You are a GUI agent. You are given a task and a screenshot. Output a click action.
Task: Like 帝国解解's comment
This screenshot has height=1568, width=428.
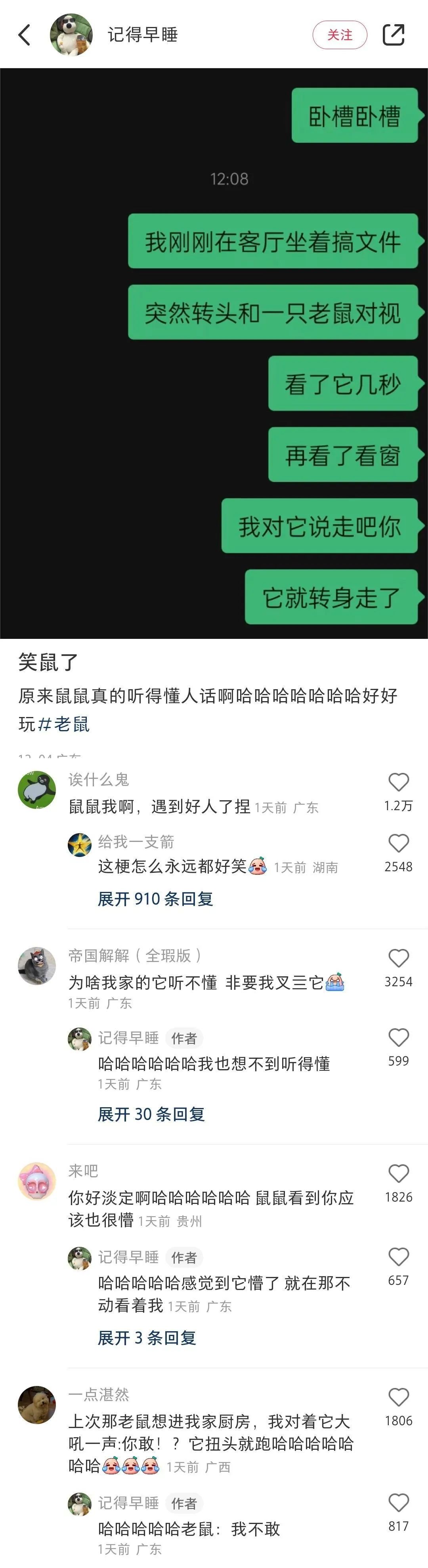pyautogui.click(x=398, y=959)
